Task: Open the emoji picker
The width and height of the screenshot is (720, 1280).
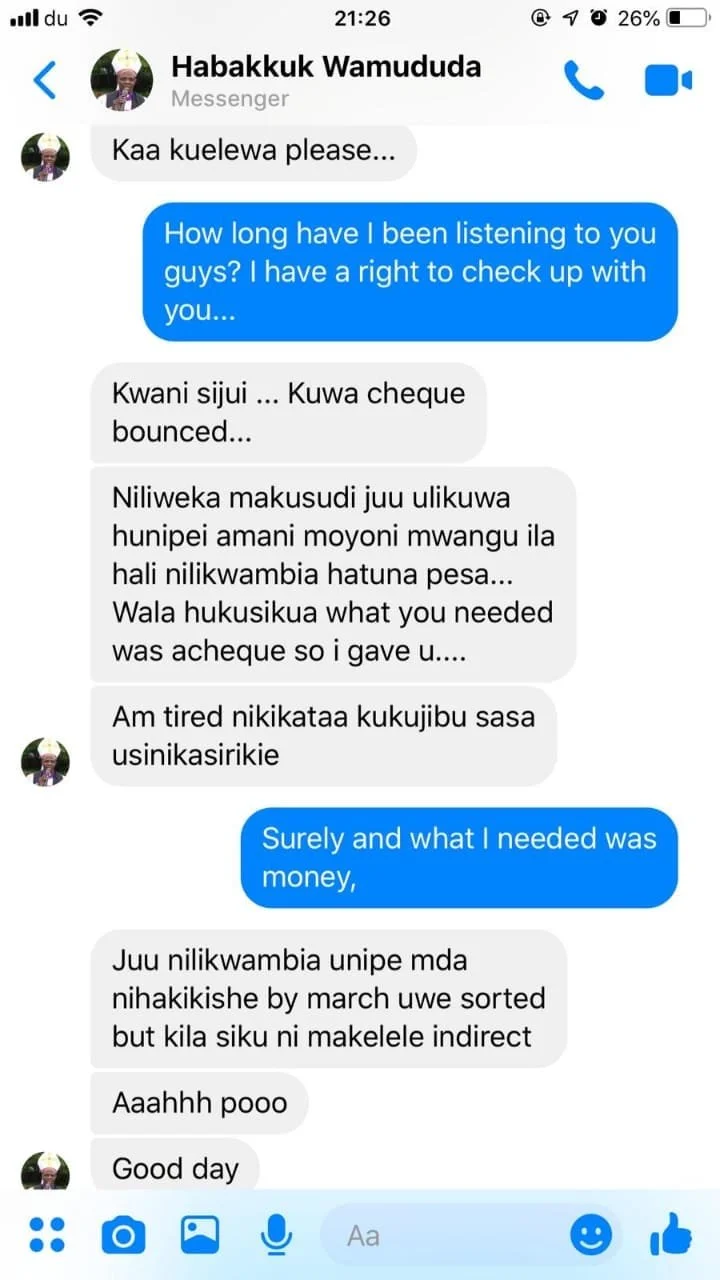Action: 591,1236
